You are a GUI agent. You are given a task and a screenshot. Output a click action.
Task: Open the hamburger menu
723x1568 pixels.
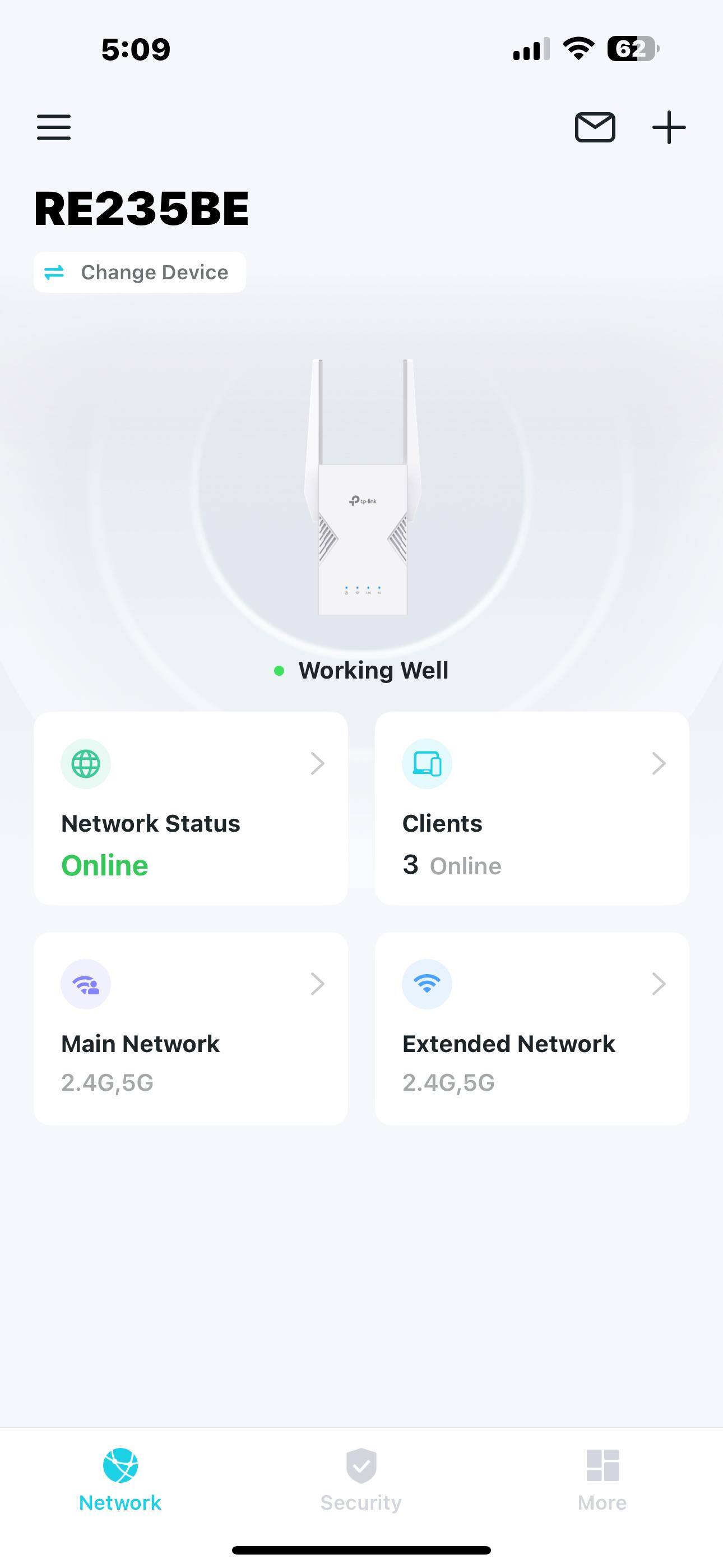(54, 127)
